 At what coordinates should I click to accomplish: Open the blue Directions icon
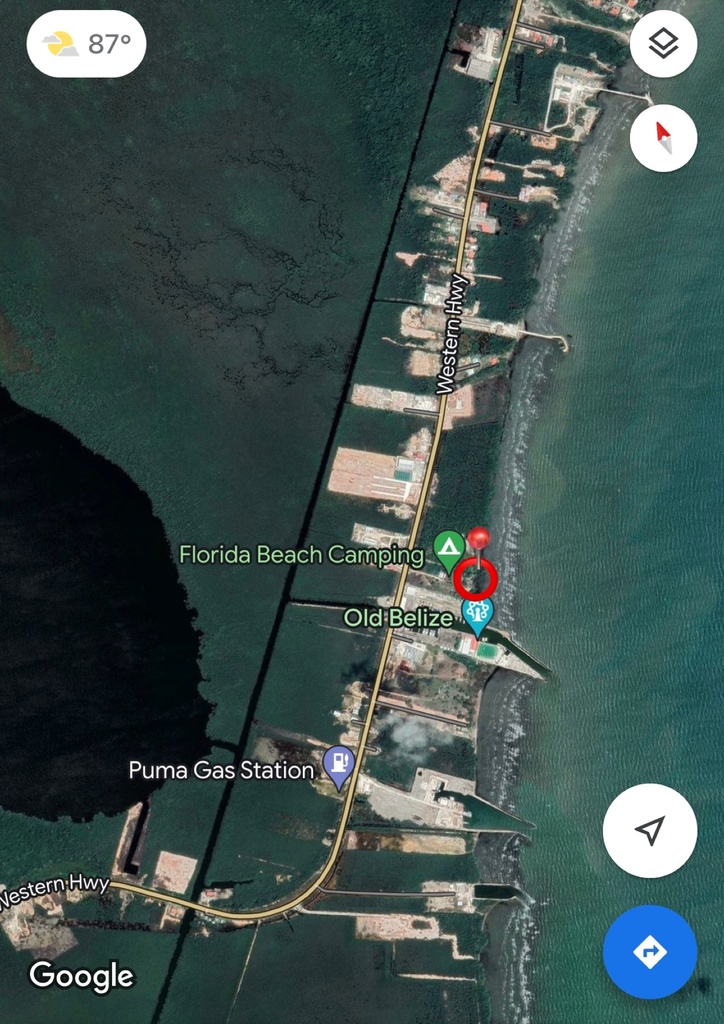point(649,952)
